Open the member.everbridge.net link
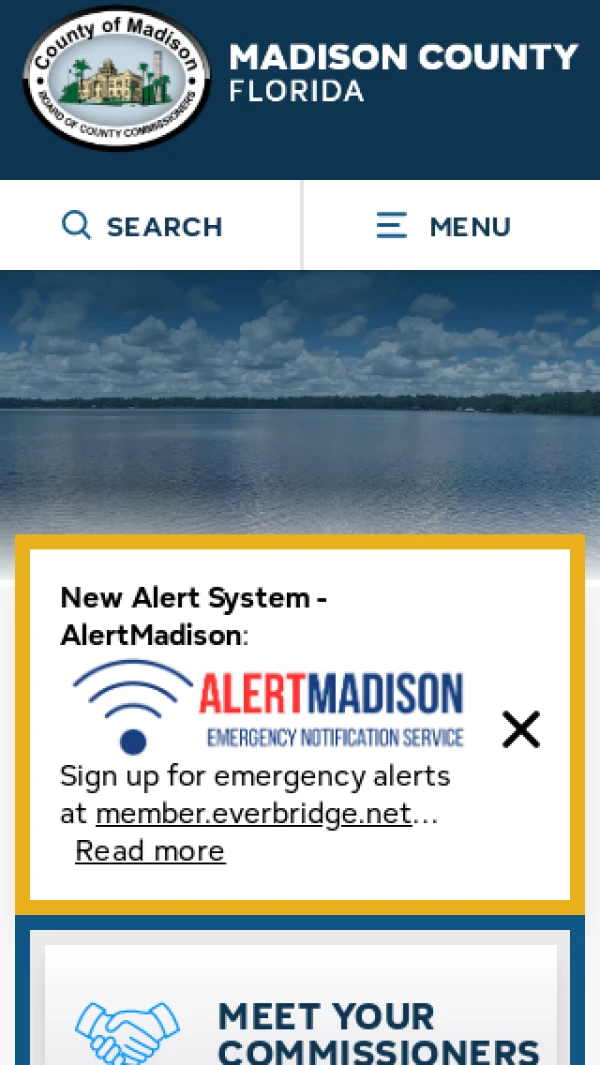The image size is (600, 1065). click(x=253, y=814)
